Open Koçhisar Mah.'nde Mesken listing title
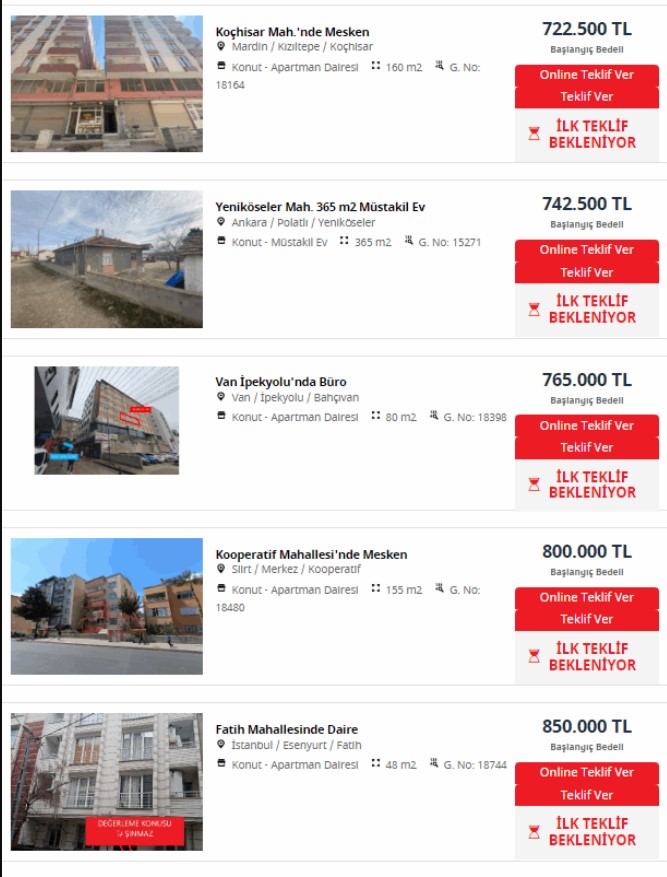This screenshot has width=667, height=877. point(292,32)
